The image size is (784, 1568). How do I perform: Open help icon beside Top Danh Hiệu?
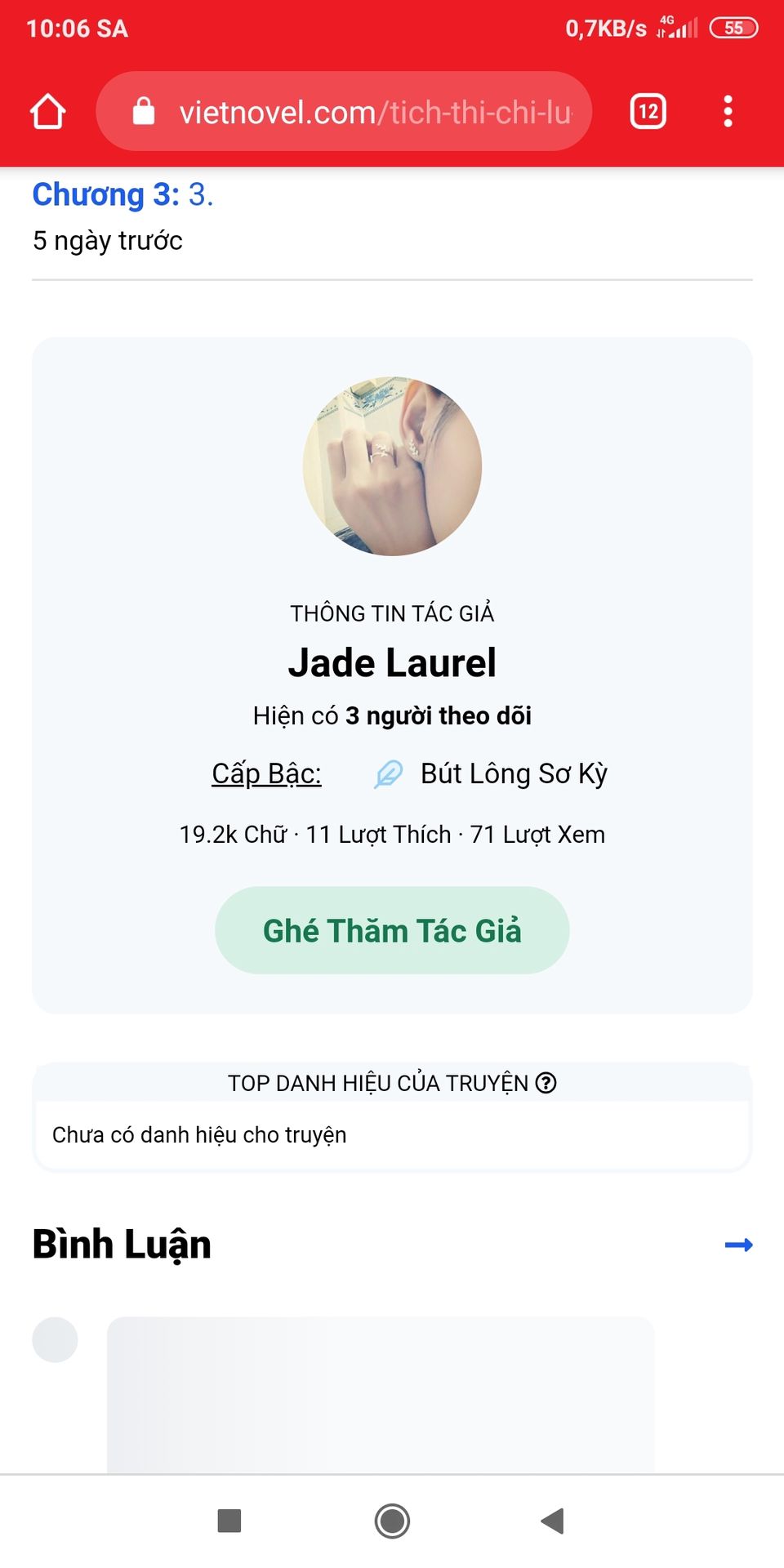coord(546,1083)
